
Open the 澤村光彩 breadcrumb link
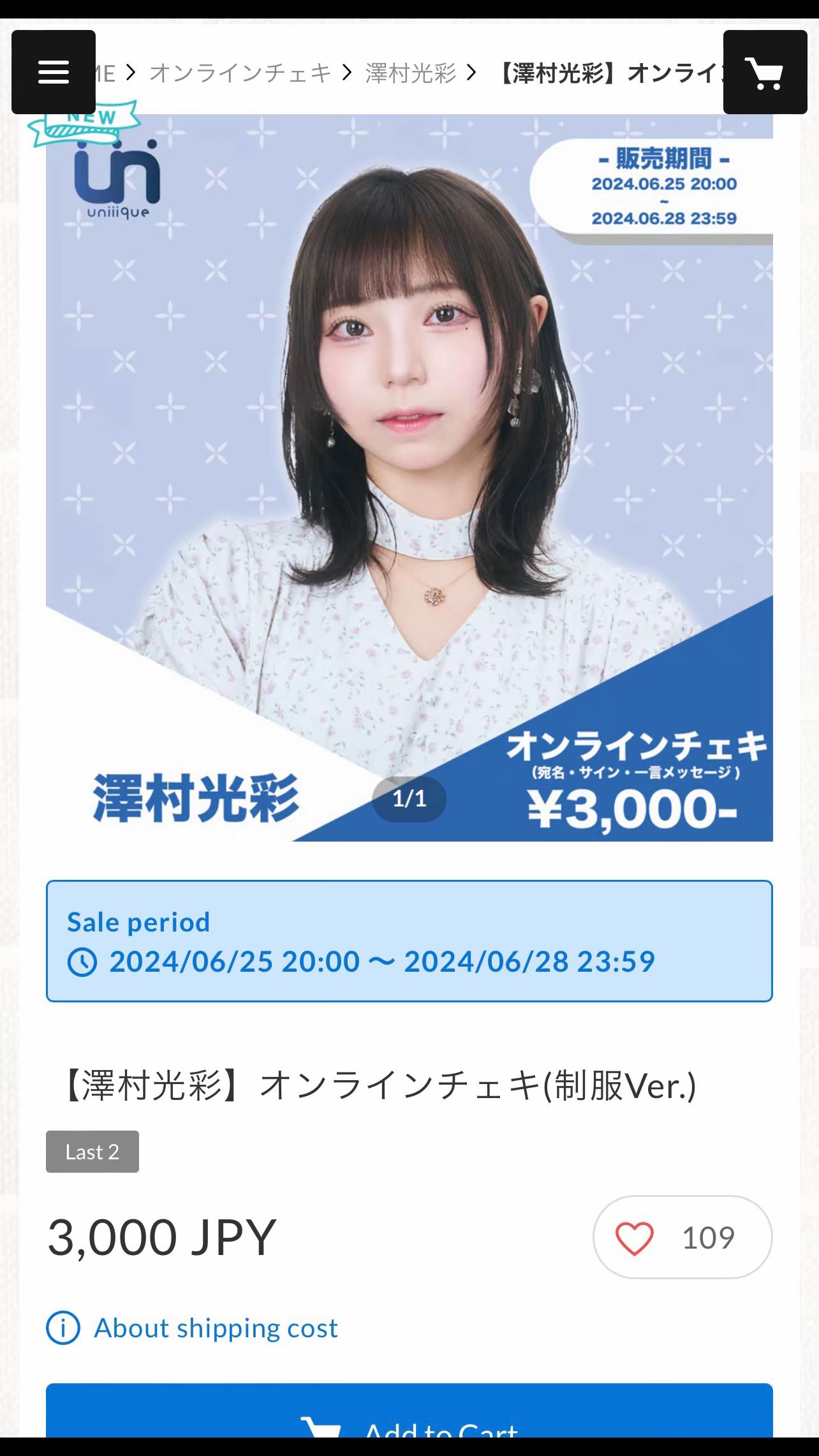(x=411, y=73)
